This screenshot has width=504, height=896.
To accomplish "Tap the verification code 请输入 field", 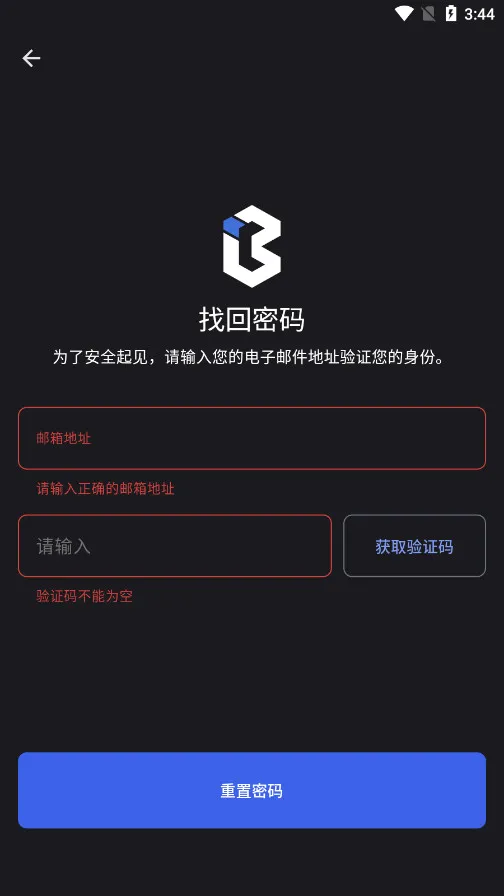I will [x=175, y=546].
